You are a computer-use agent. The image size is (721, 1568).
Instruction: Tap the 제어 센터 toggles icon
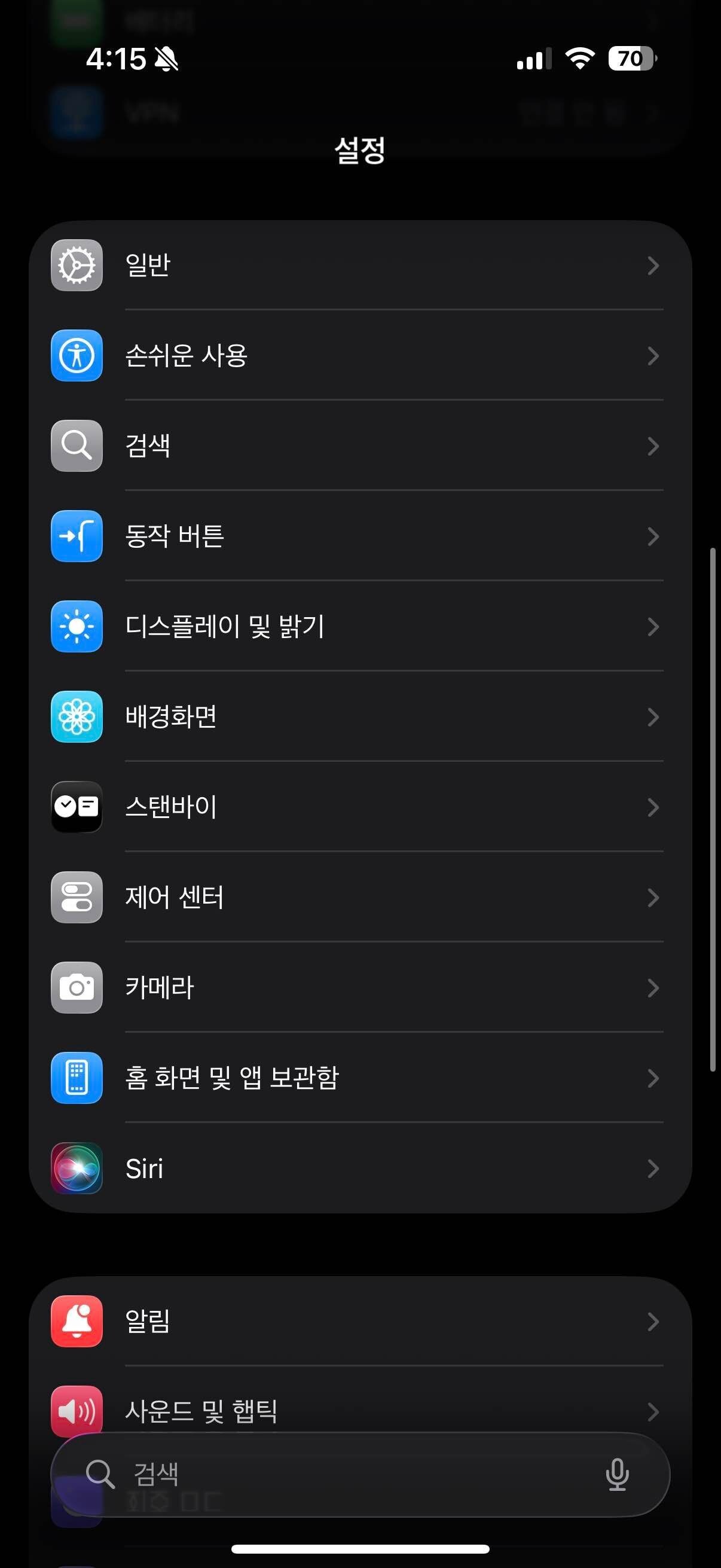pyautogui.click(x=76, y=897)
